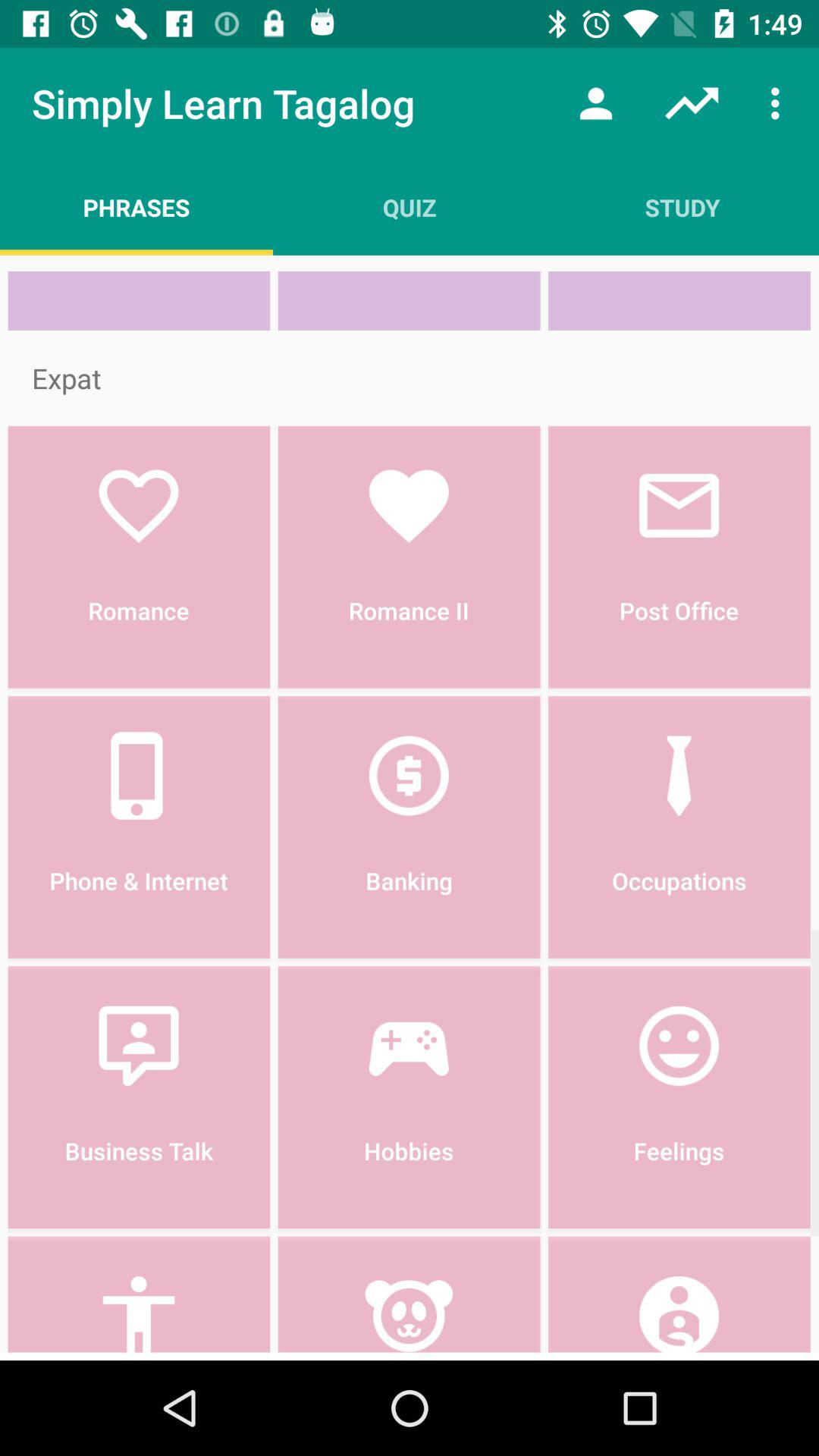Switch to the Quiz tab
819x1456 pixels.
pyautogui.click(x=409, y=208)
